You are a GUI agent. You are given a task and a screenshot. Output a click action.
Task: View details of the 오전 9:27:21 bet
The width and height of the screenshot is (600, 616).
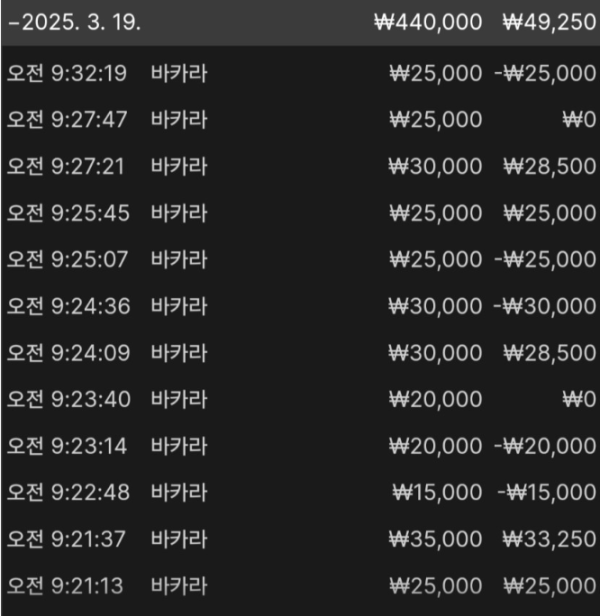300,166
